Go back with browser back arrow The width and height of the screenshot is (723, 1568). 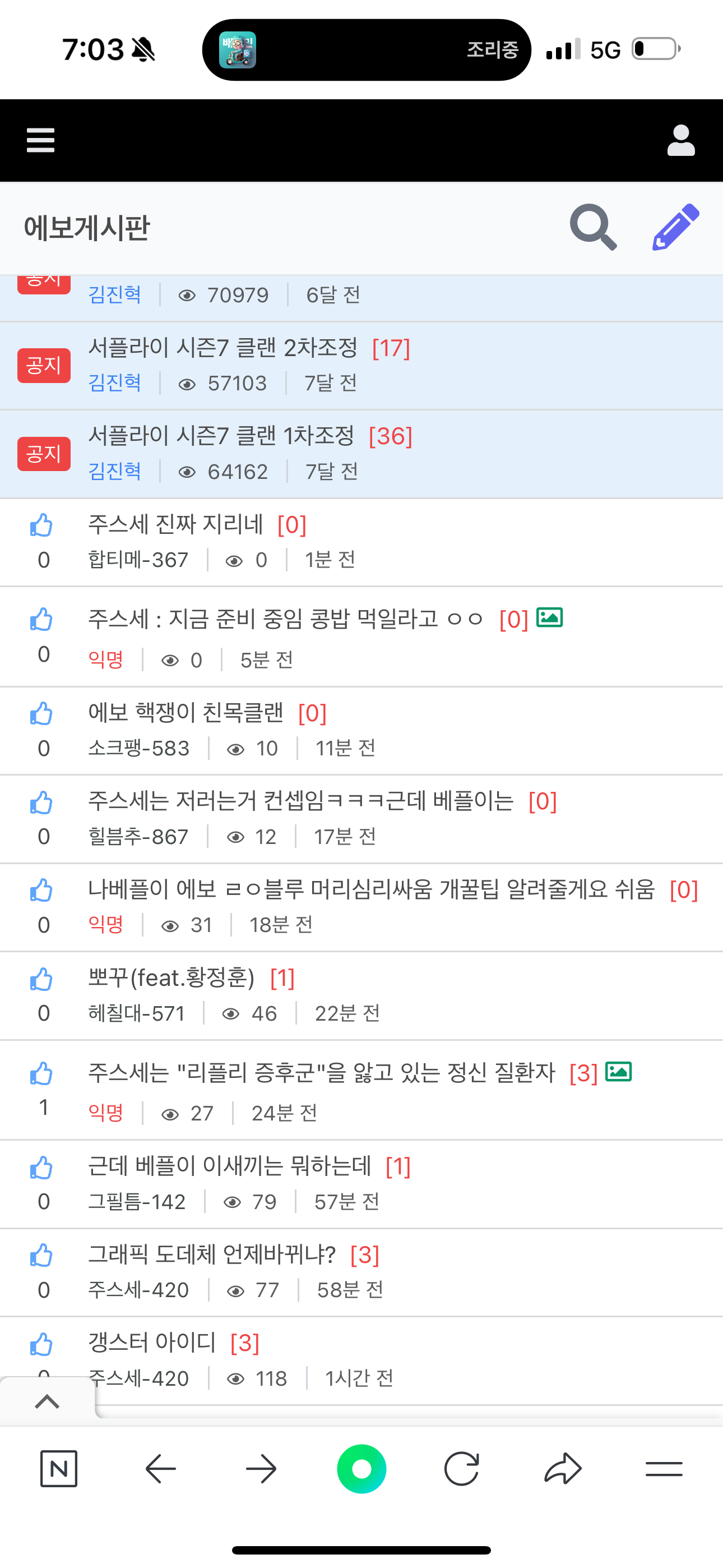tap(161, 1469)
